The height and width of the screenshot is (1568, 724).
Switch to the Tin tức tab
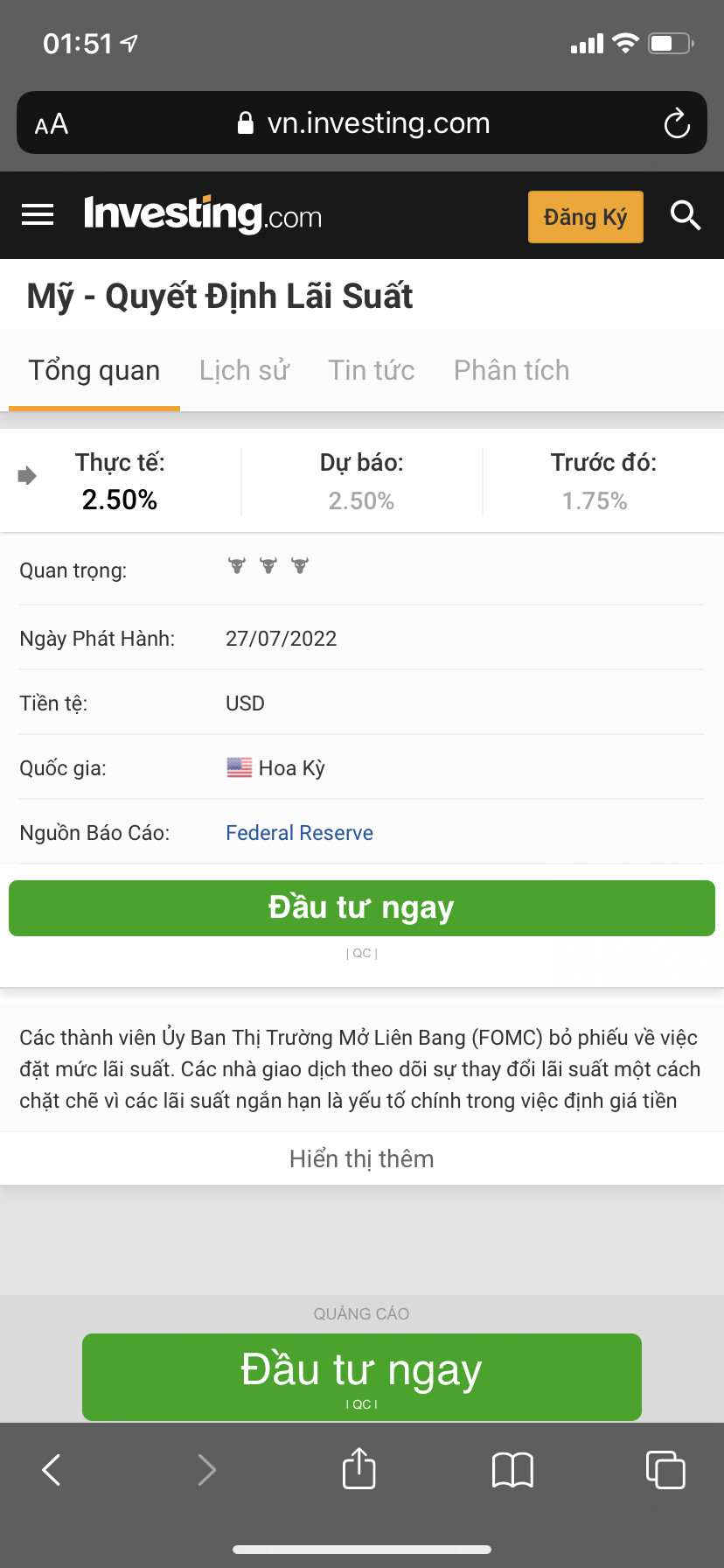point(371,370)
